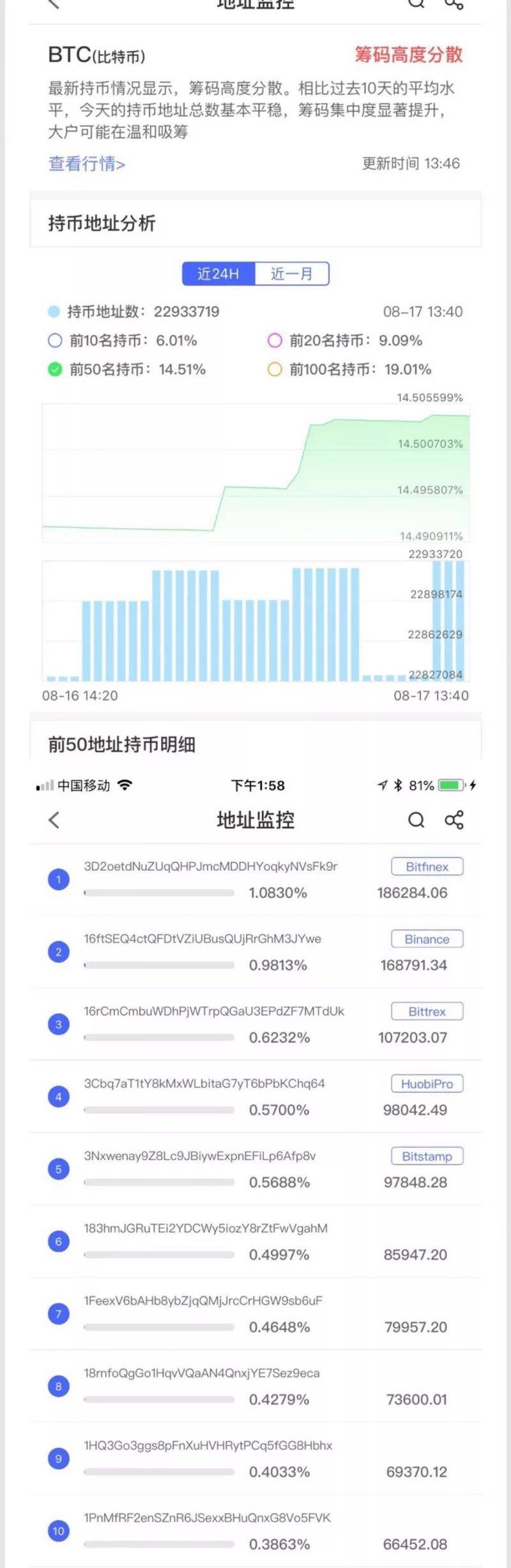Viewport: 511px width, 1568px height.
Task: Open the rank 9 address holding 69370.12
Action: coord(256,1458)
